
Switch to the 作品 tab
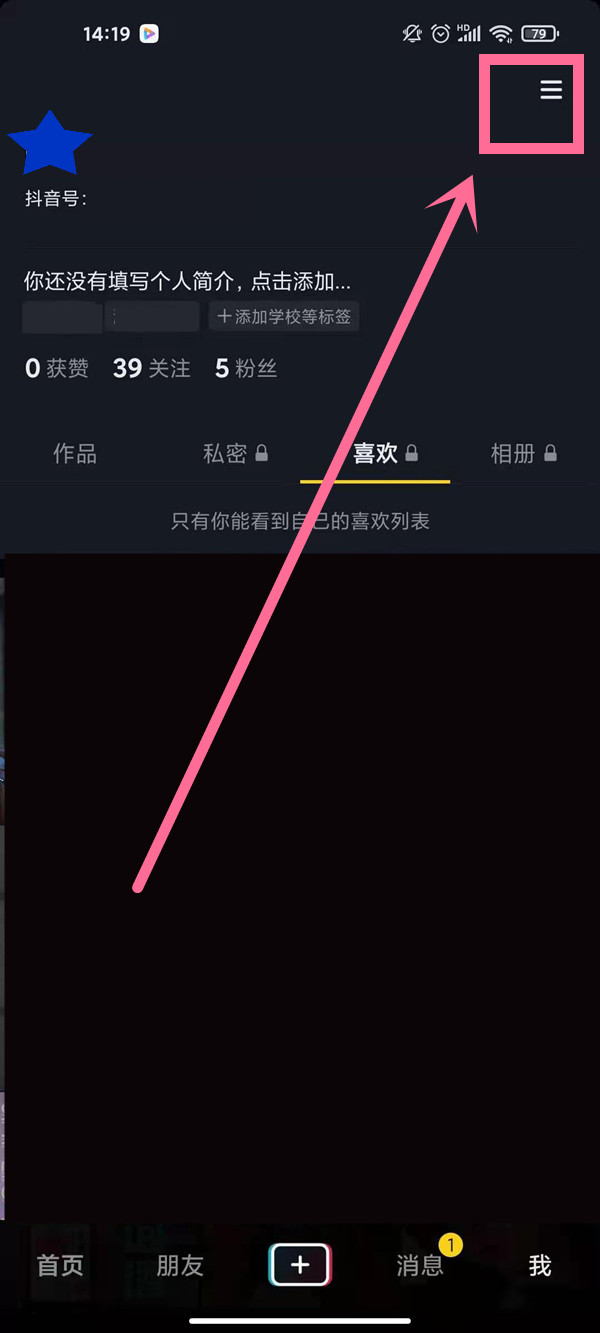point(75,454)
